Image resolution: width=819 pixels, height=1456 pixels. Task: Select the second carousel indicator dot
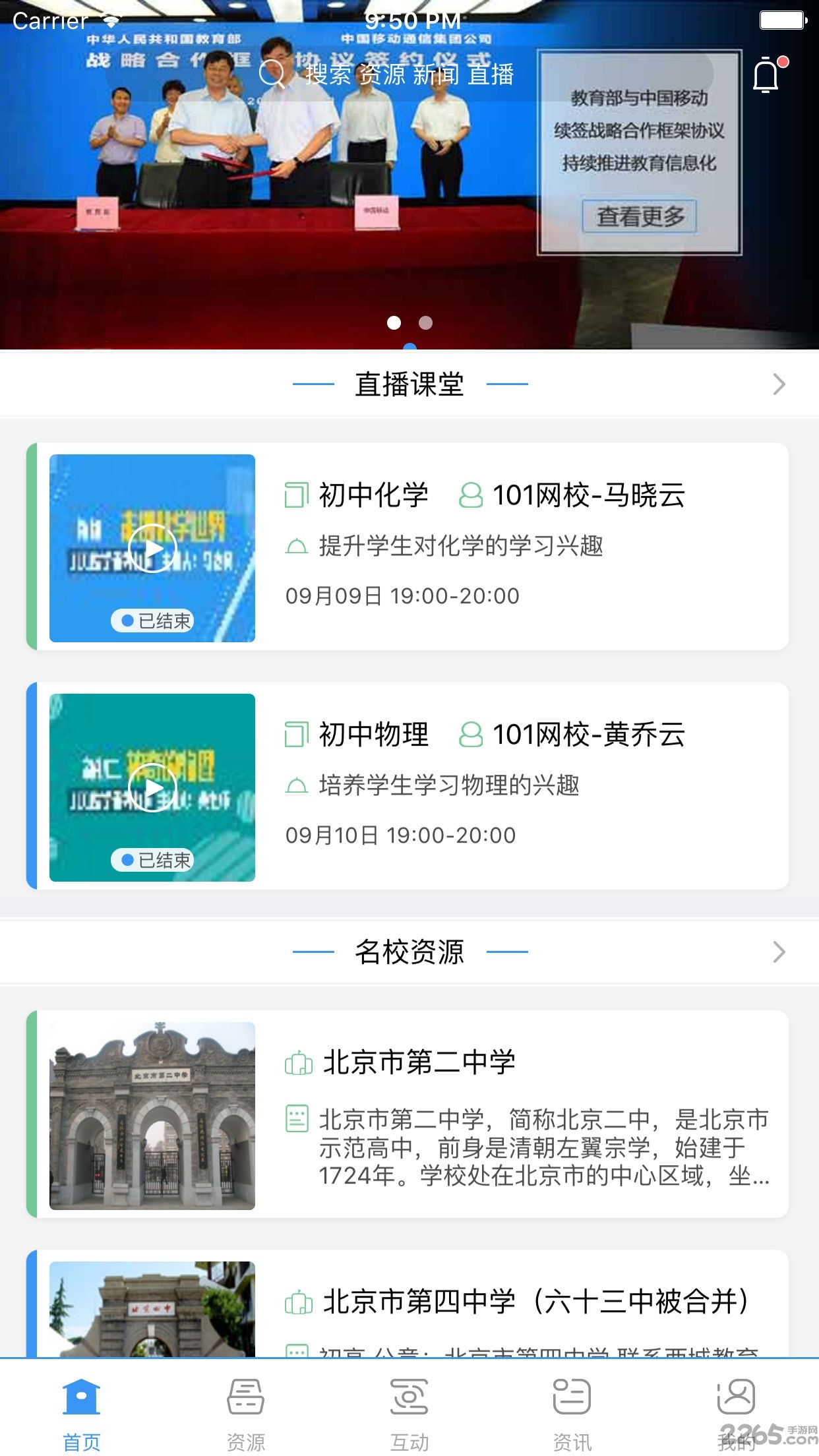point(425,322)
